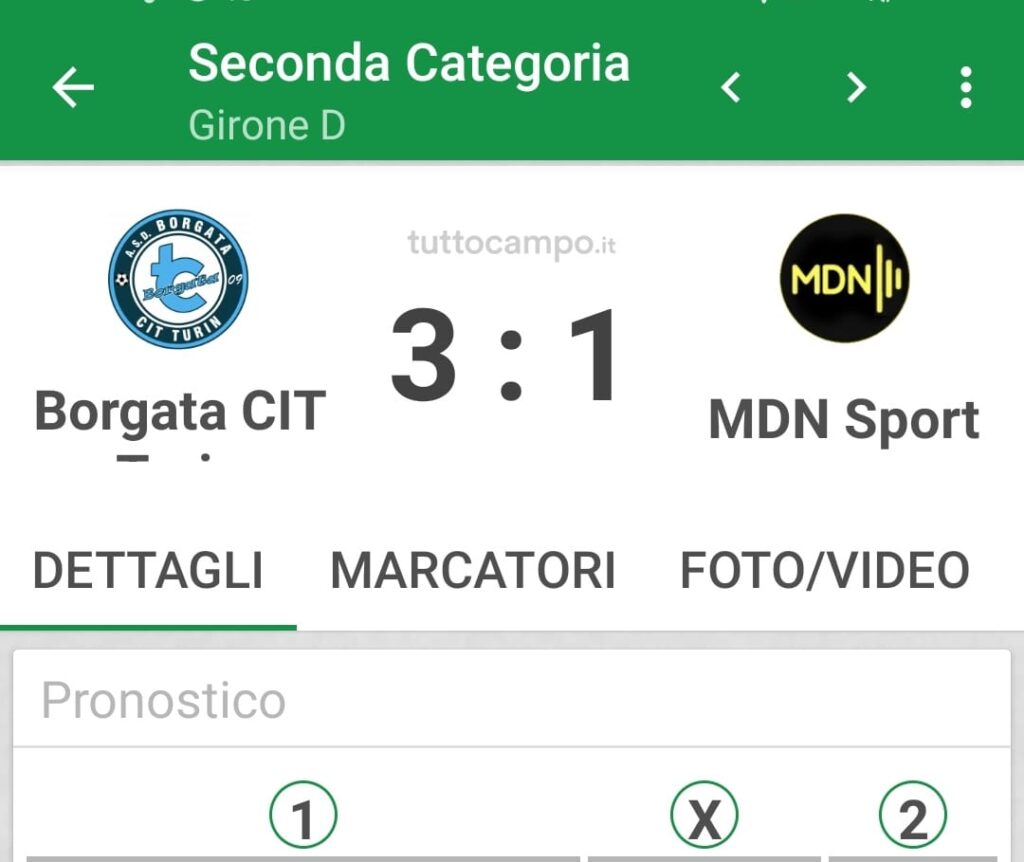Switch to the FOTO/VIDEO tab

(x=824, y=571)
